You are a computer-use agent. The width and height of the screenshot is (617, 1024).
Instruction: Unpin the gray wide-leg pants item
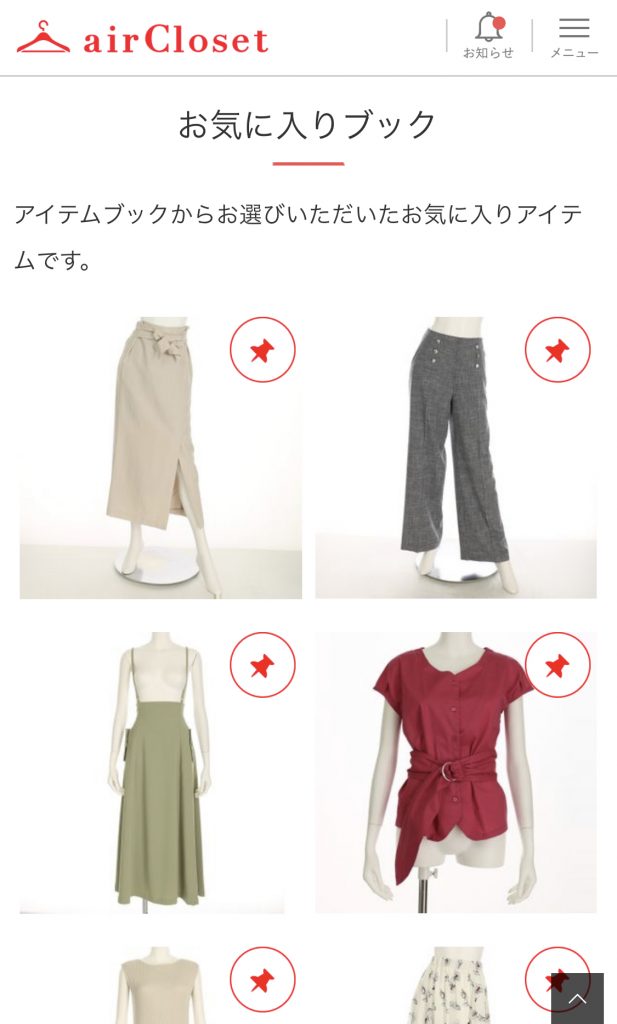[x=557, y=350]
